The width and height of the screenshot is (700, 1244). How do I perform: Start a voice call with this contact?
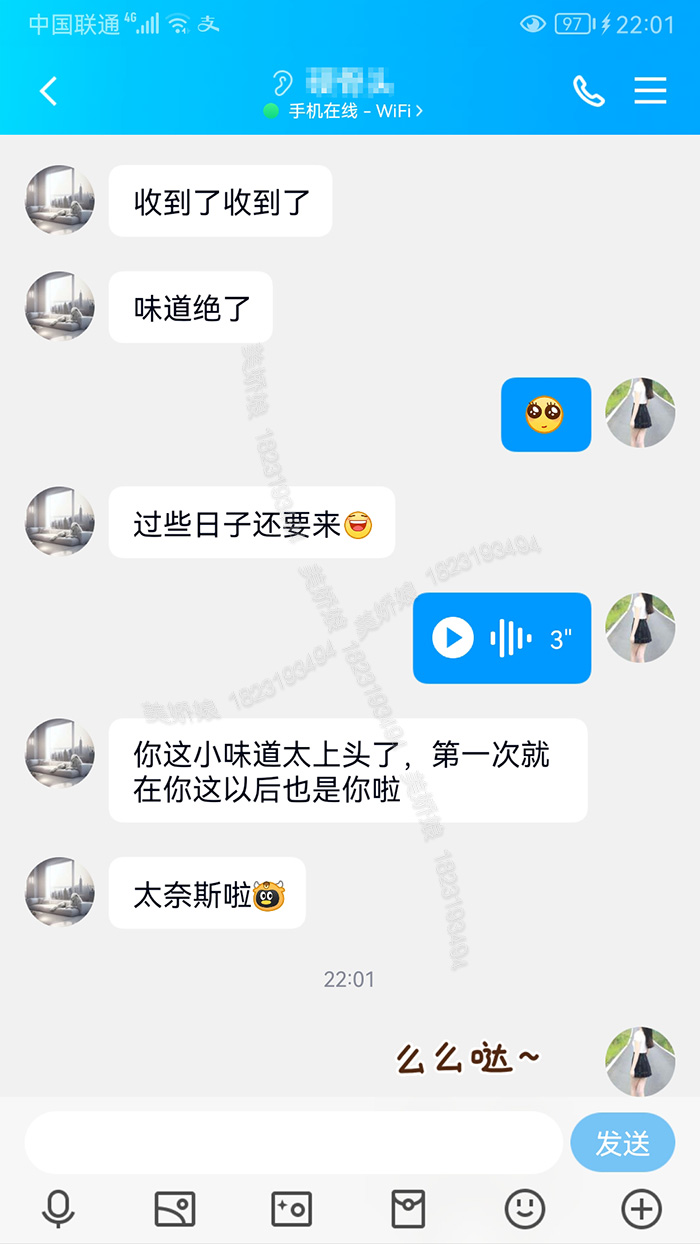pos(588,91)
